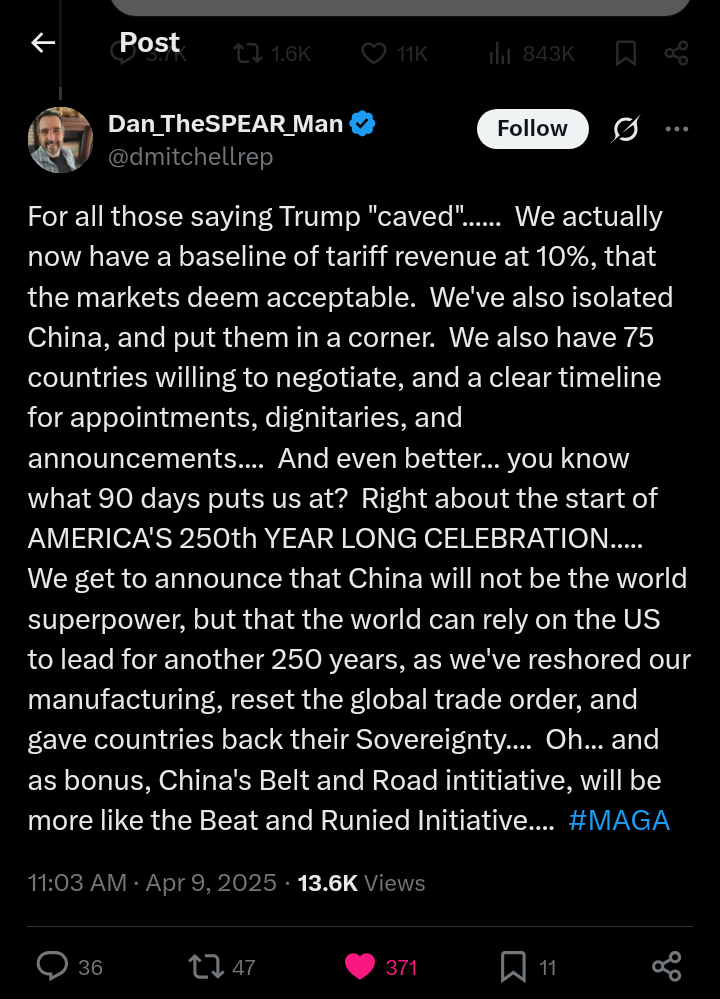Viewport: 720px width, 999px height.
Task: Open the #MAGA hashtag
Action: [x=619, y=821]
